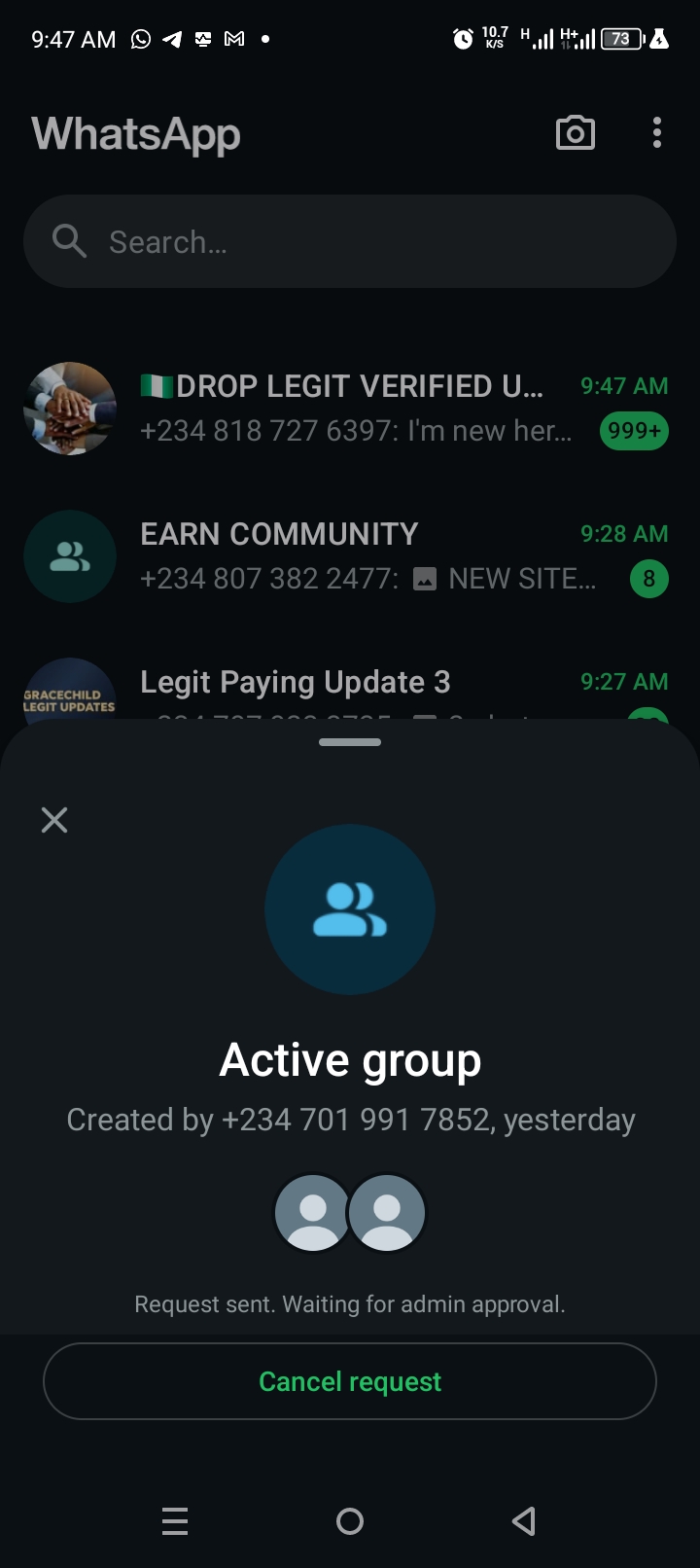Open the DROP LEGIT VERIFIED group chat
Viewport: 700px width, 1568px height.
point(350,409)
